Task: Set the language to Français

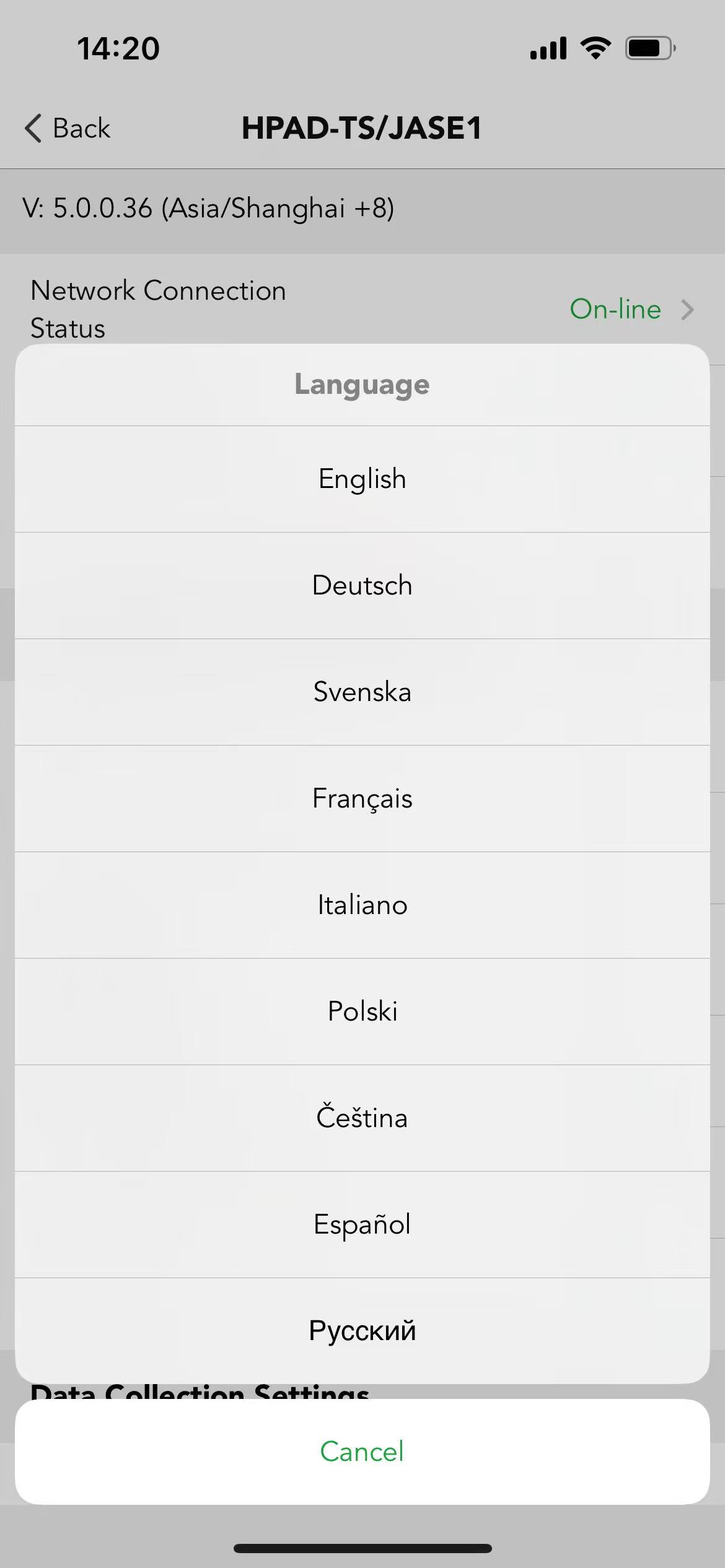Action: (x=362, y=798)
